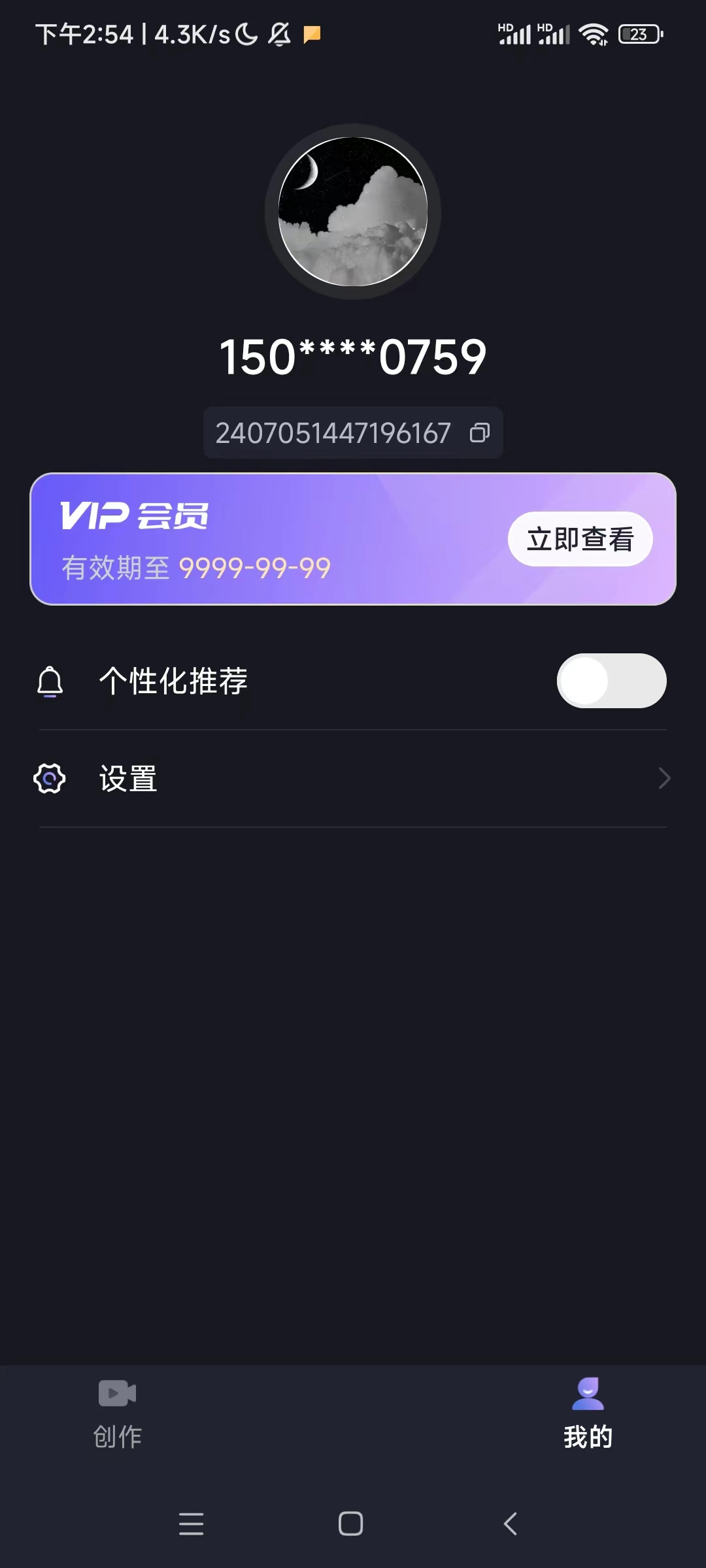Open the settings gear icon beside 设置
The width and height of the screenshot is (706, 1568).
pos(49,778)
